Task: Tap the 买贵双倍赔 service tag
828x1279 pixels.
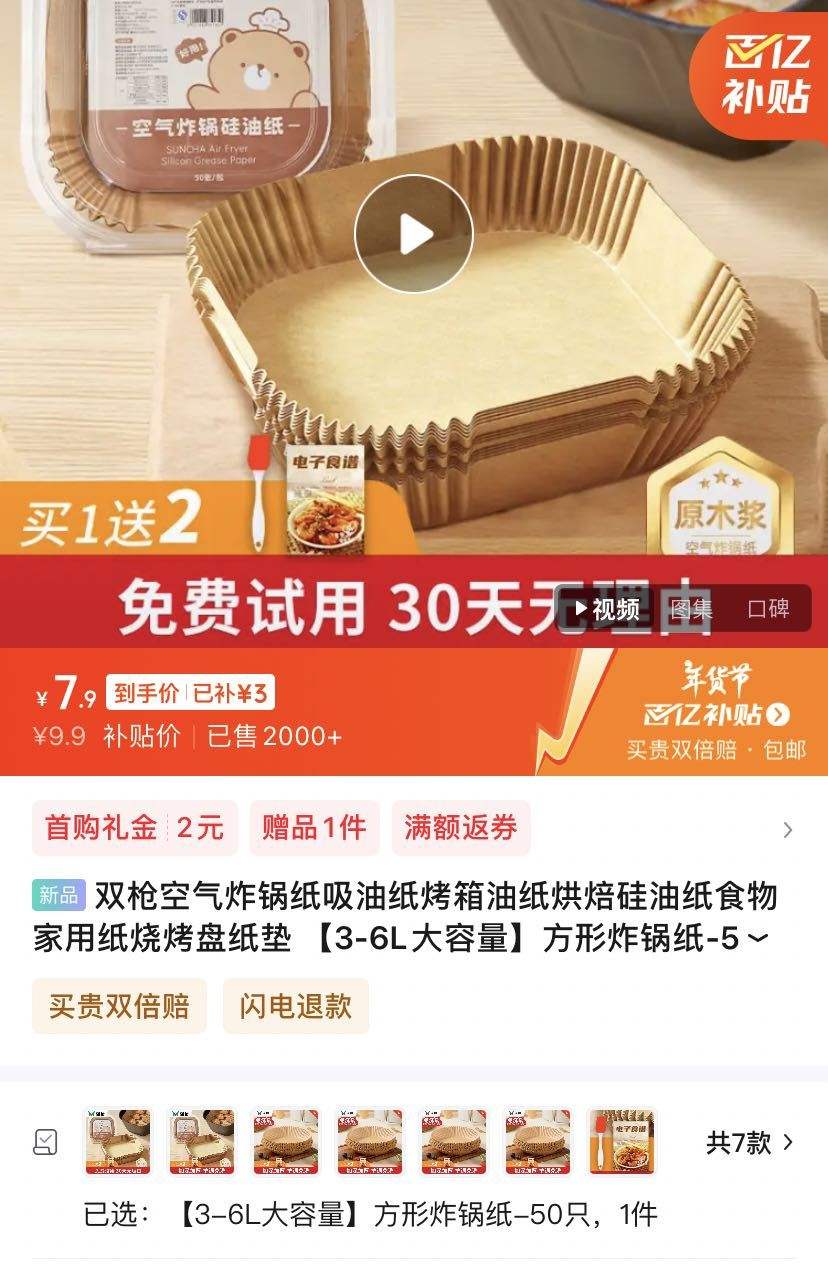Action: 120,1007
